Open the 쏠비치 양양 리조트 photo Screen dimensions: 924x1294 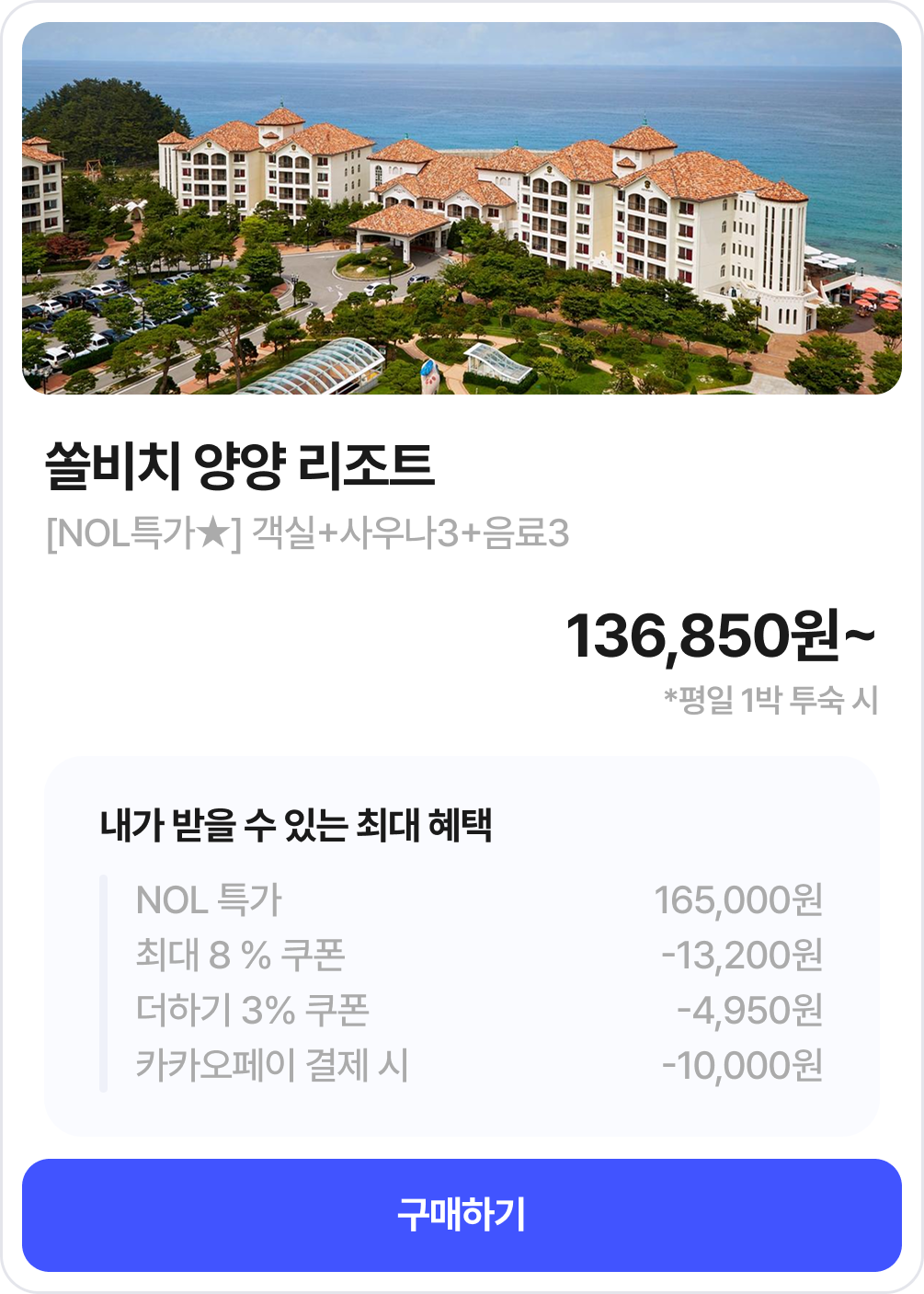[x=462, y=209]
